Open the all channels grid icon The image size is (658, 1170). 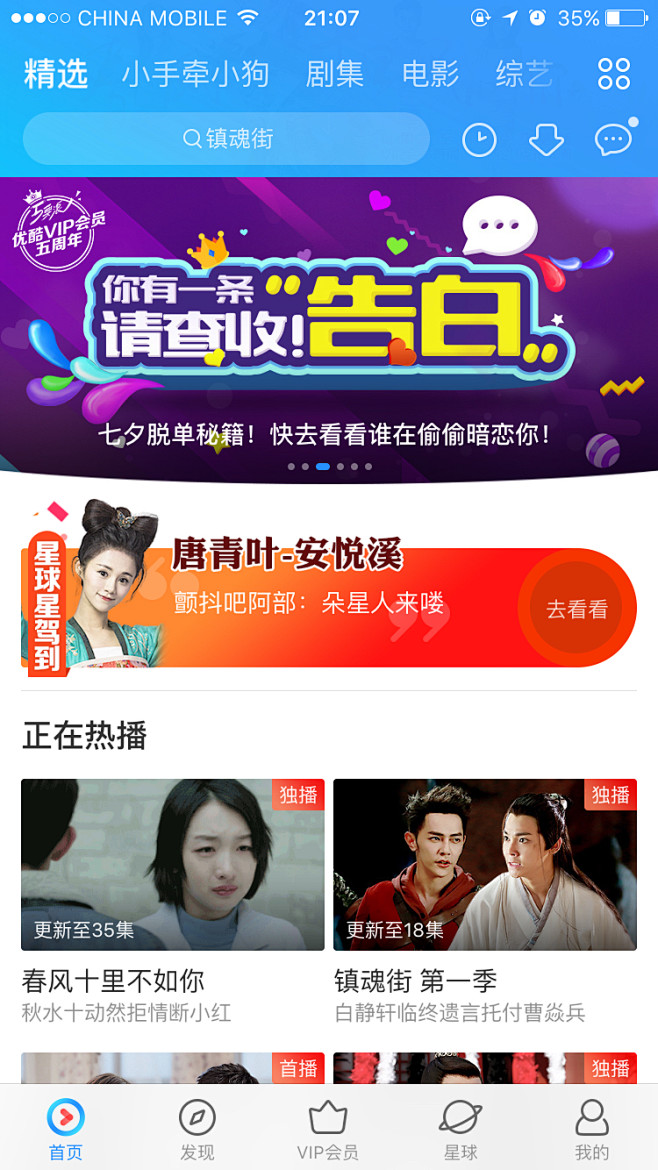pyautogui.click(x=613, y=74)
